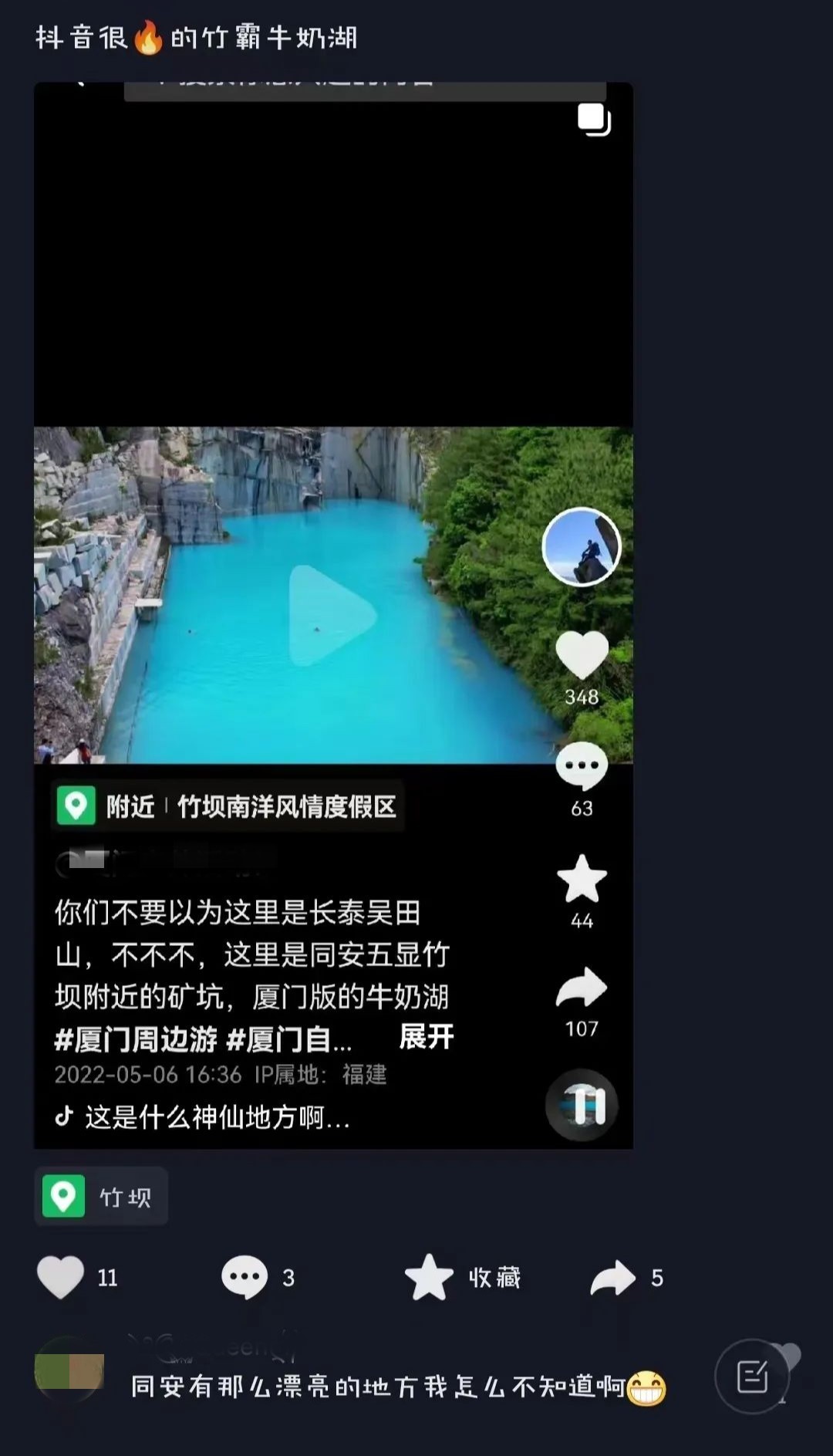Screen dimensions: 833x1456
Task: Open the milk lake screenshot image in the post
Action: 333,615
